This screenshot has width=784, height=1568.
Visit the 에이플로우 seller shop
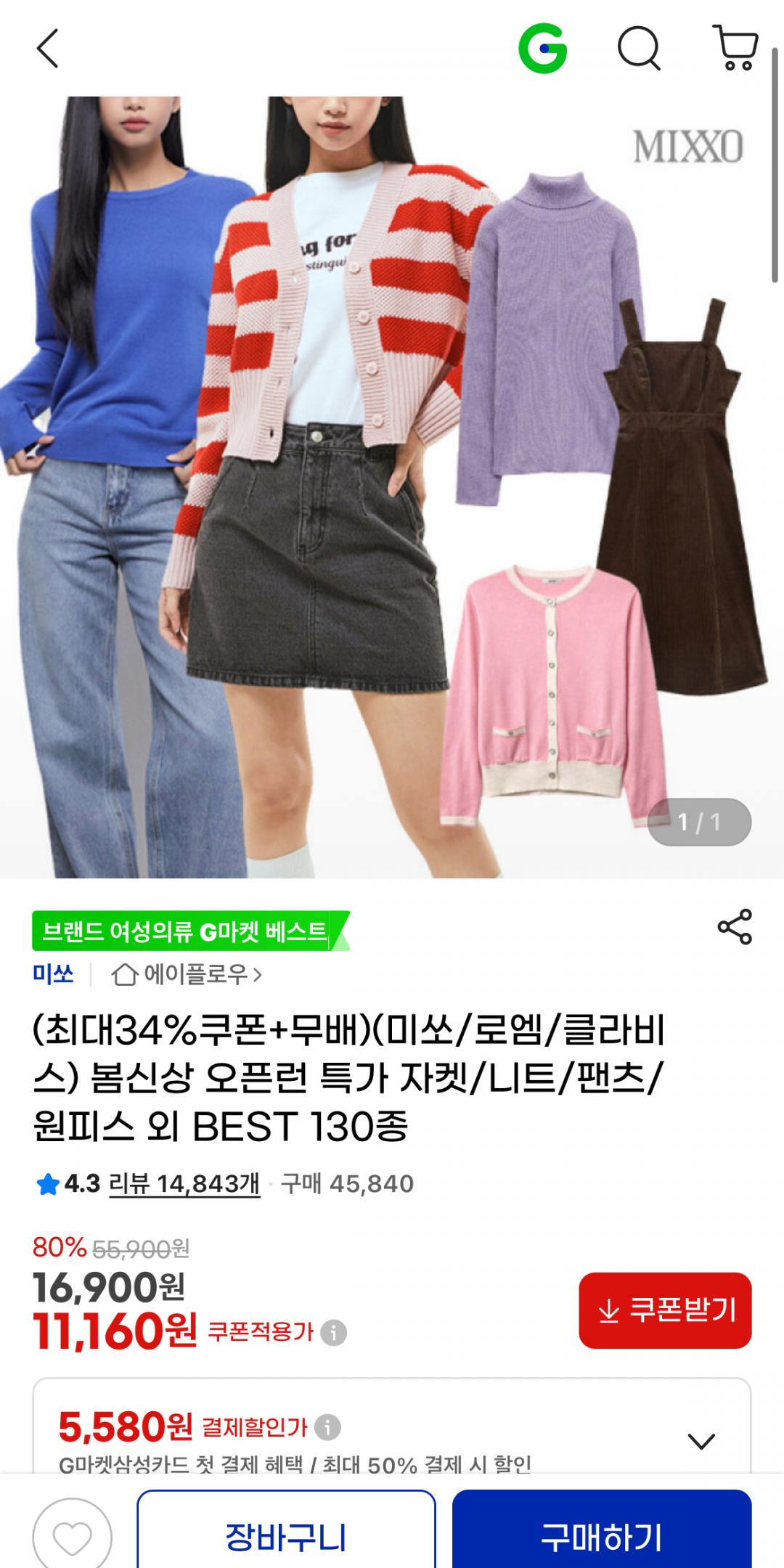(187, 974)
